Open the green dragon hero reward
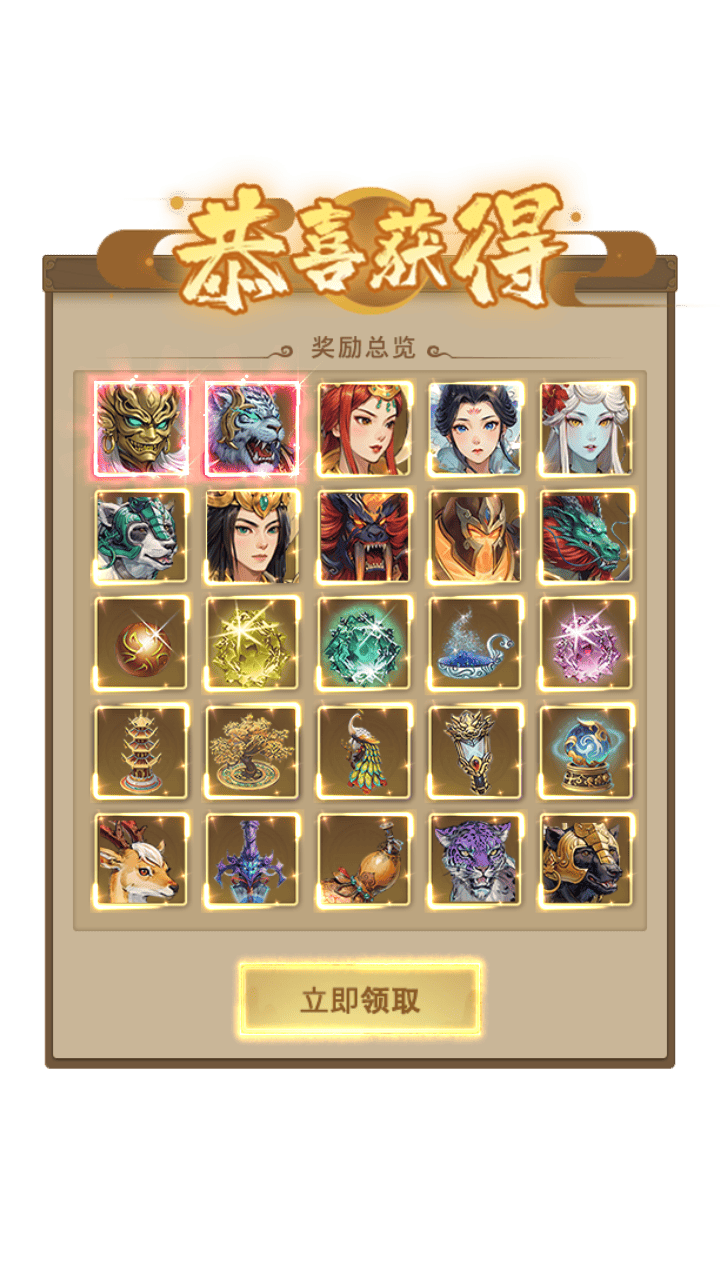The width and height of the screenshot is (720, 1280). pos(587,537)
